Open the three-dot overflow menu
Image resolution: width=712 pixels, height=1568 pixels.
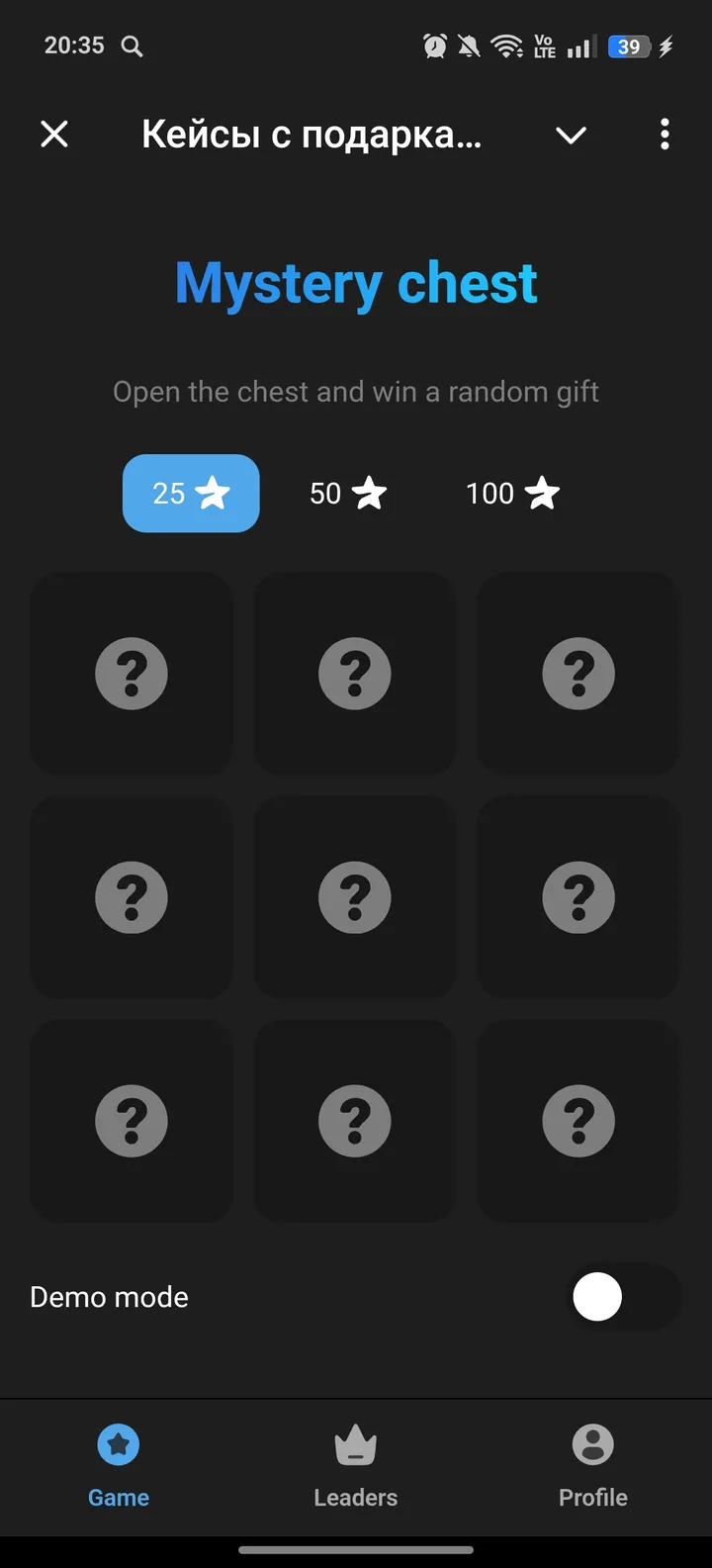click(665, 135)
